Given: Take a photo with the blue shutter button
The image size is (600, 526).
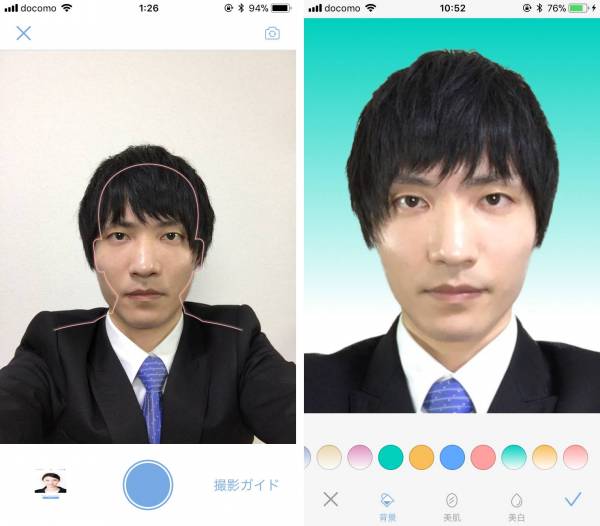Looking at the screenshot, I should 148,485.
